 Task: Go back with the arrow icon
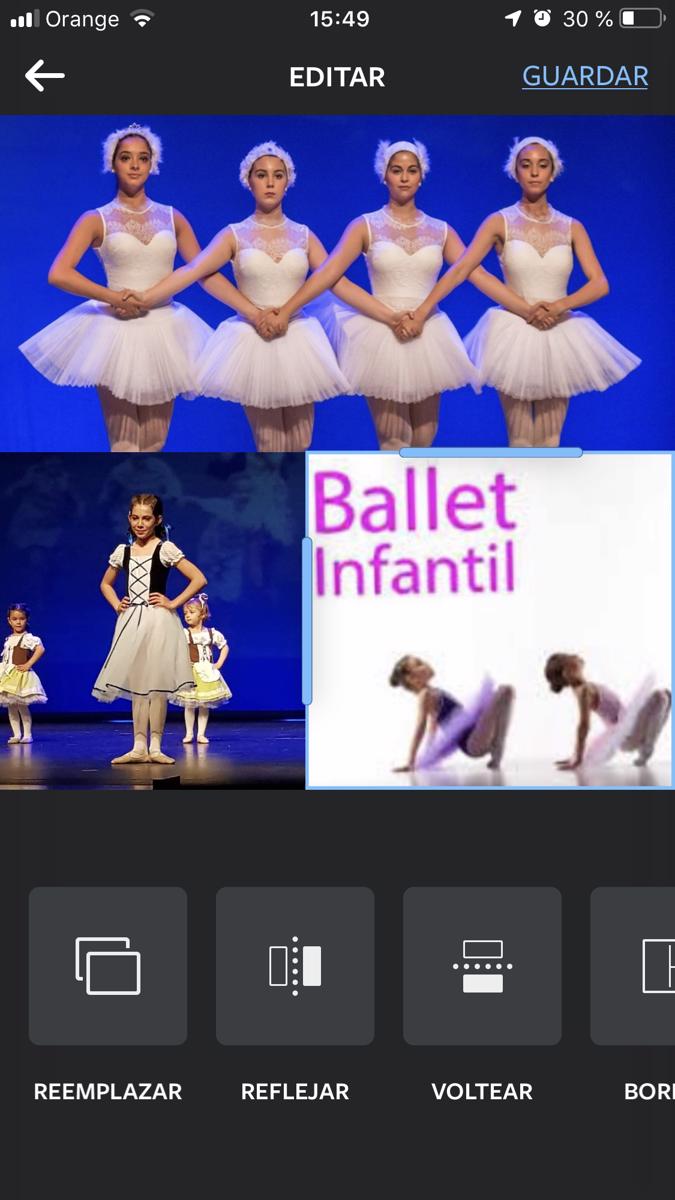pyautogui.click(x=45, y=76)
